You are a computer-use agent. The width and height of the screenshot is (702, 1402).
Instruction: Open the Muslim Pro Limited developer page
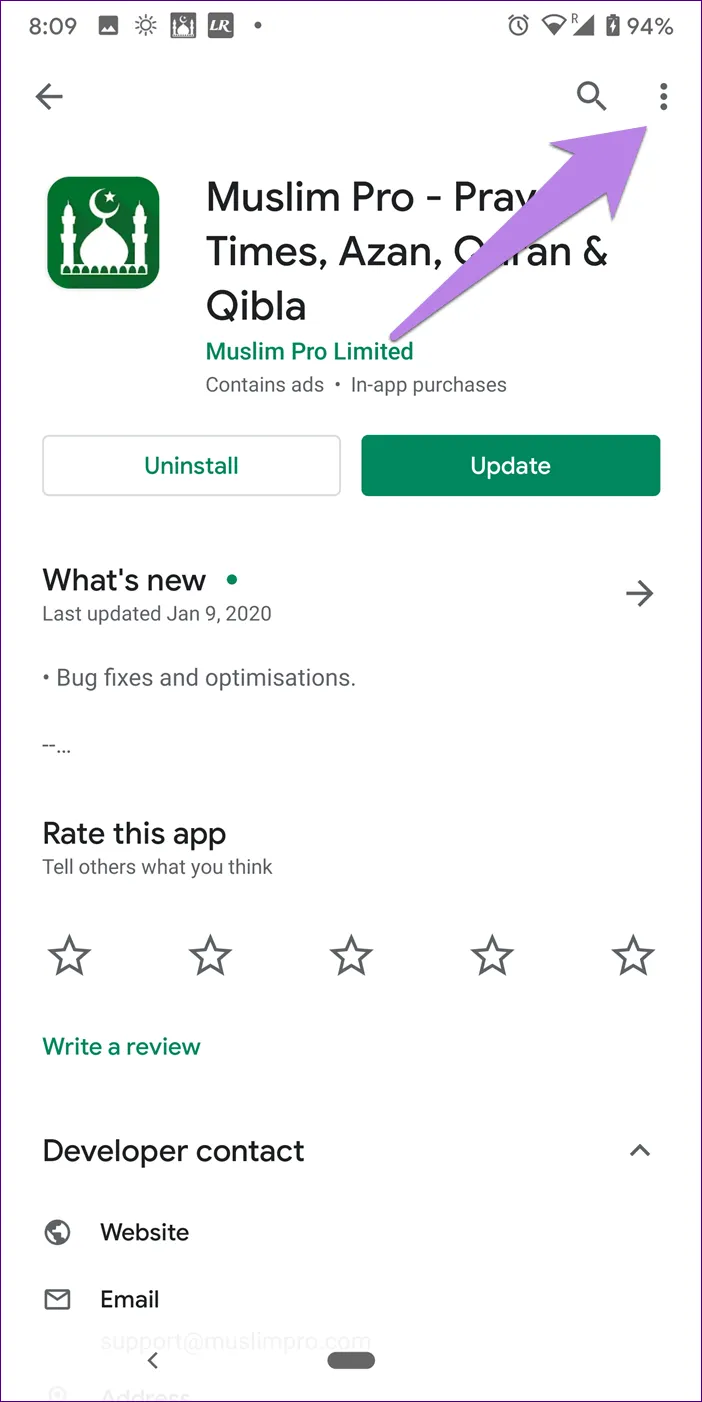click(309, 352)
